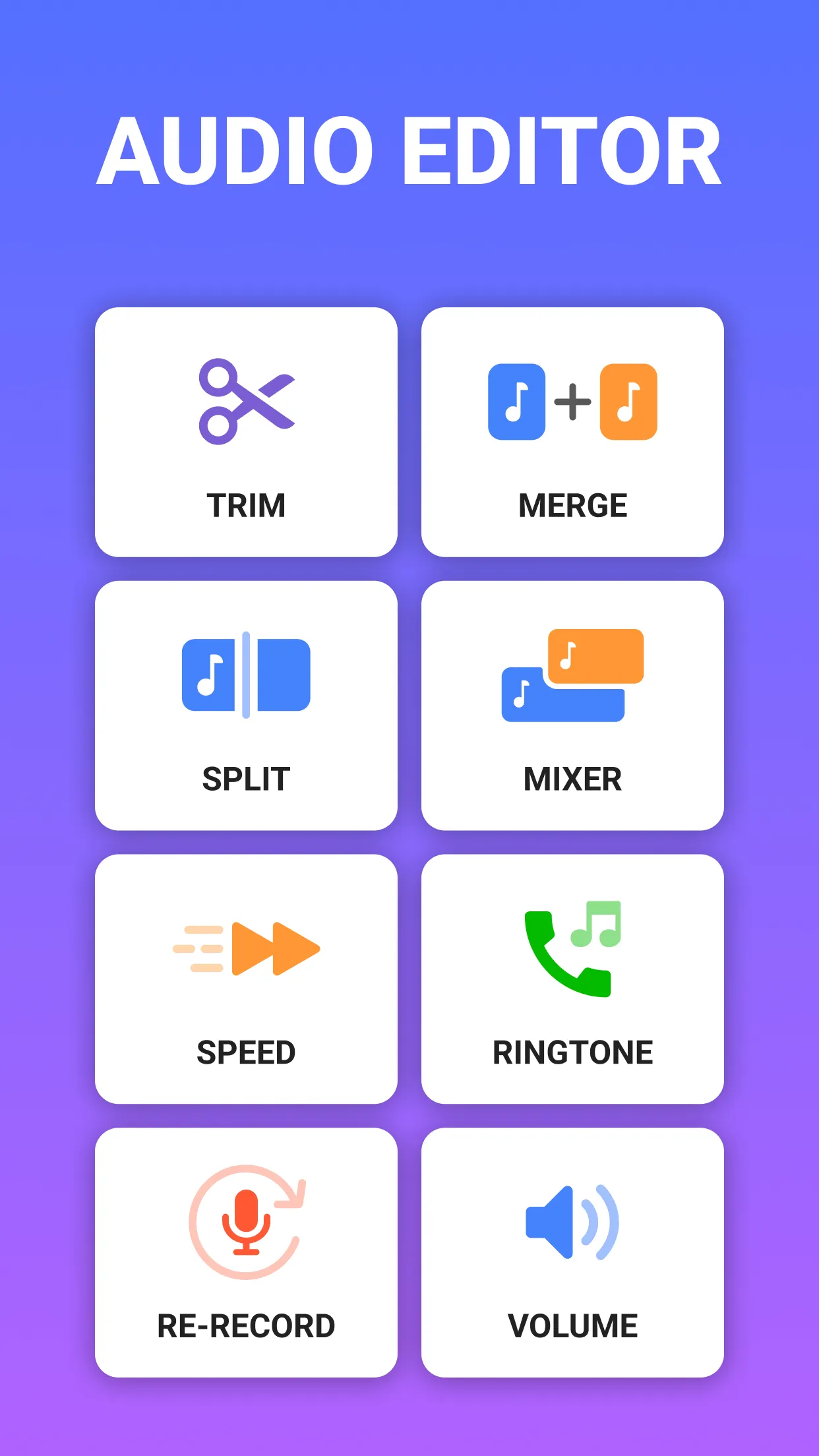Choose the Split feature
Image resolution: width=819 pixels, height=1456 pixels.
[x=246, y=706]
